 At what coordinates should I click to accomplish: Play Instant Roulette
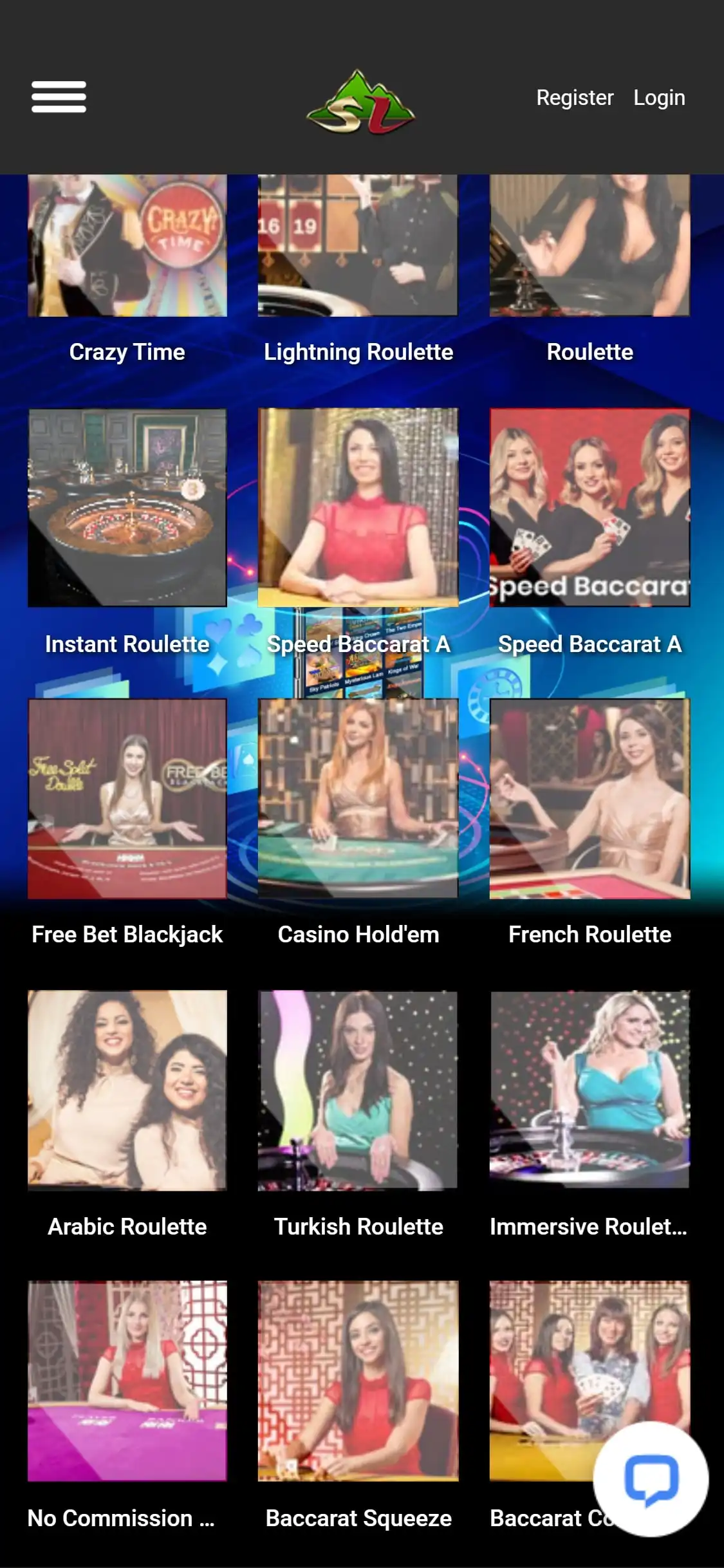[x=127, y=508]
